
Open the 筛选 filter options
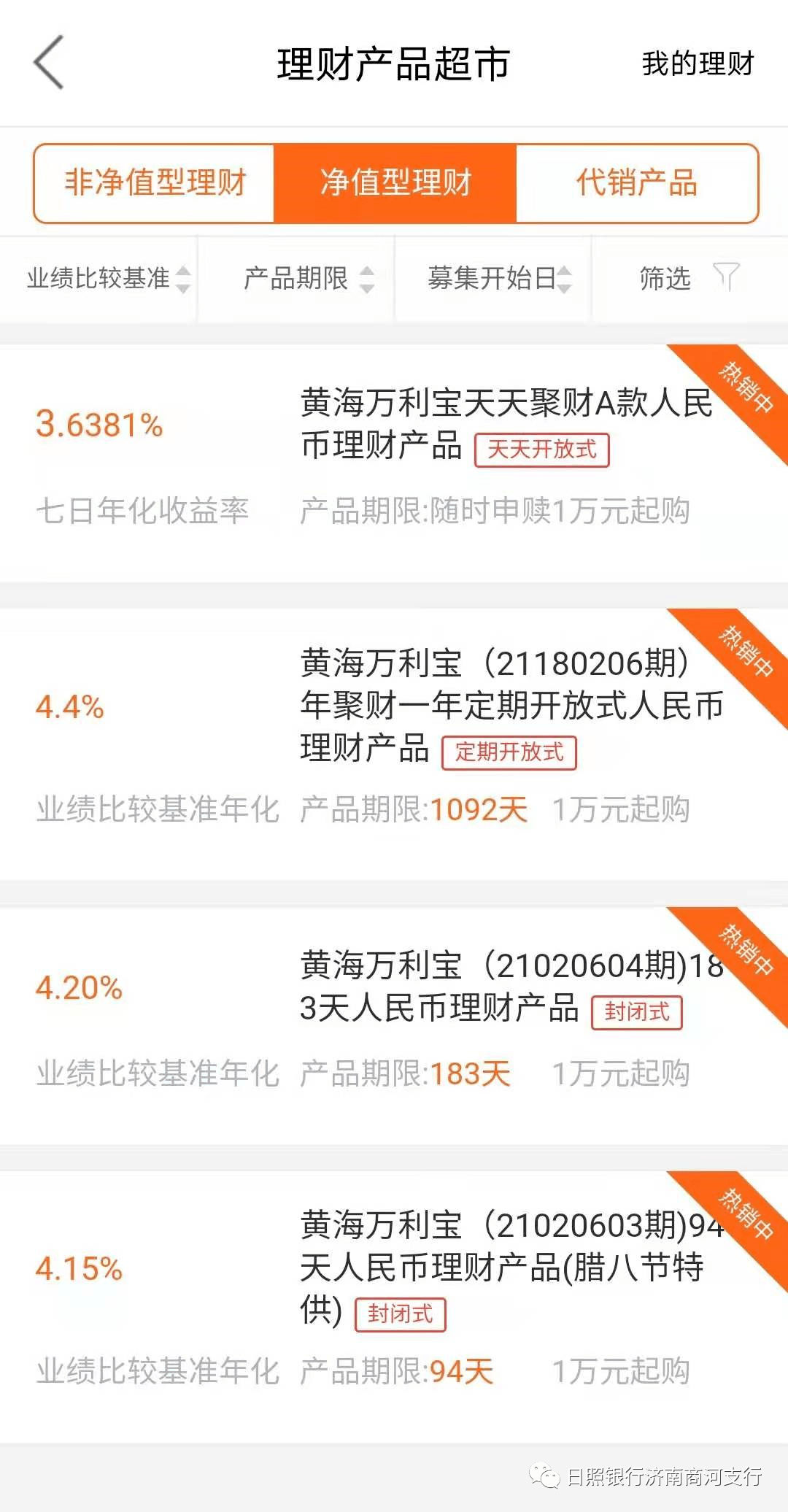(x=687, y=278)
